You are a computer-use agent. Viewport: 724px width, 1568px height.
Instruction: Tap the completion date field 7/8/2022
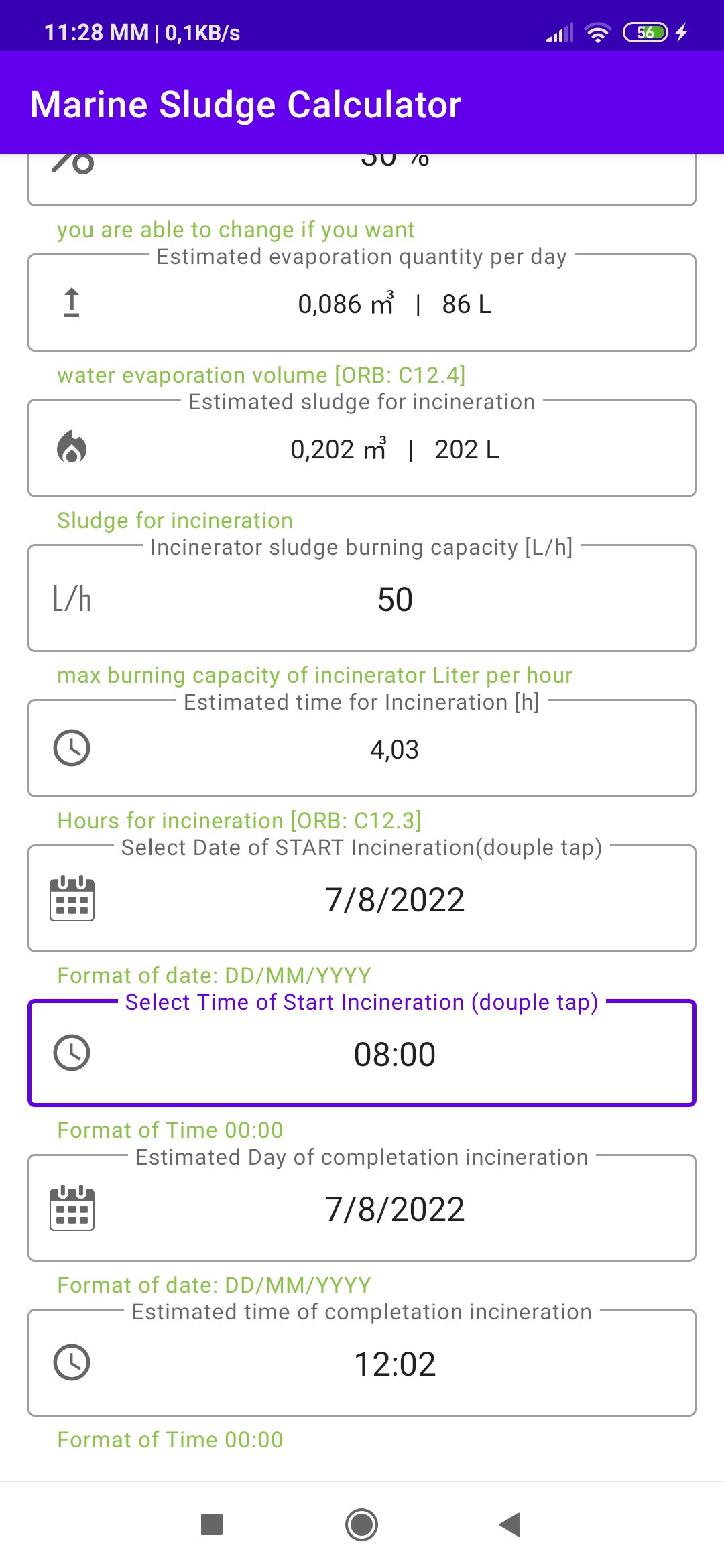point(396,1208)
